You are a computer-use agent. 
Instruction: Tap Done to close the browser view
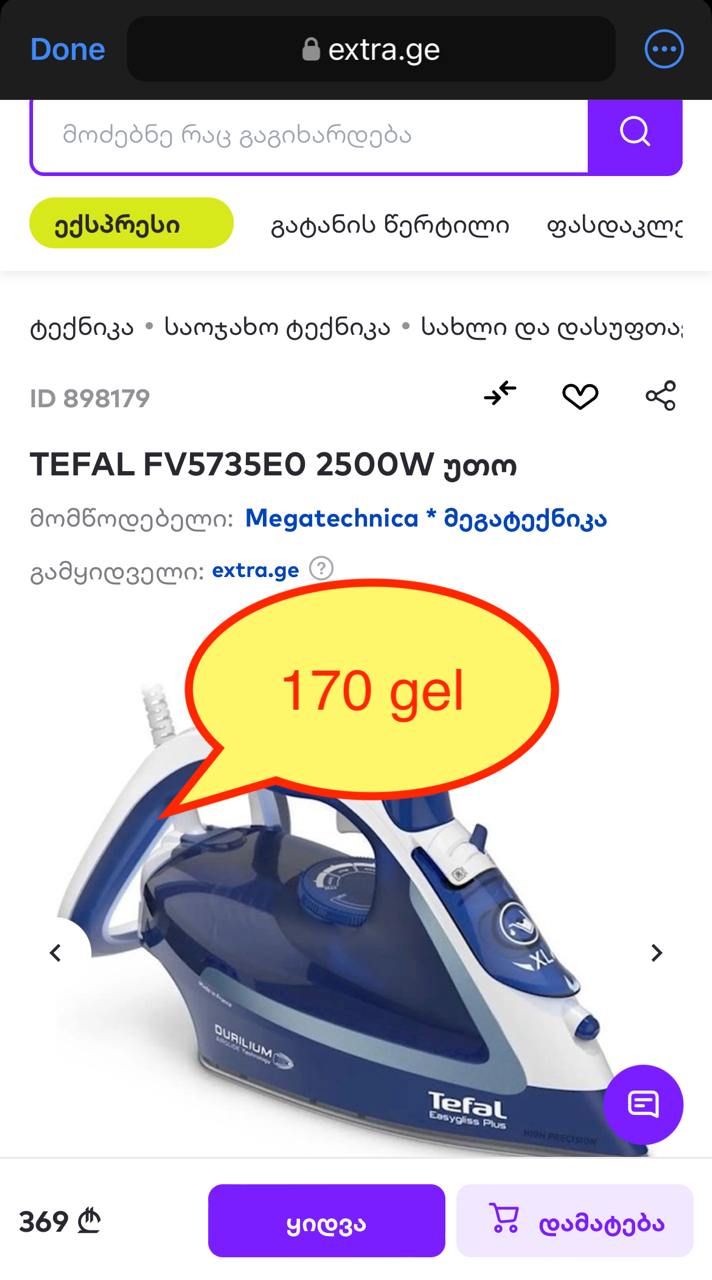[x=67, y=49]
